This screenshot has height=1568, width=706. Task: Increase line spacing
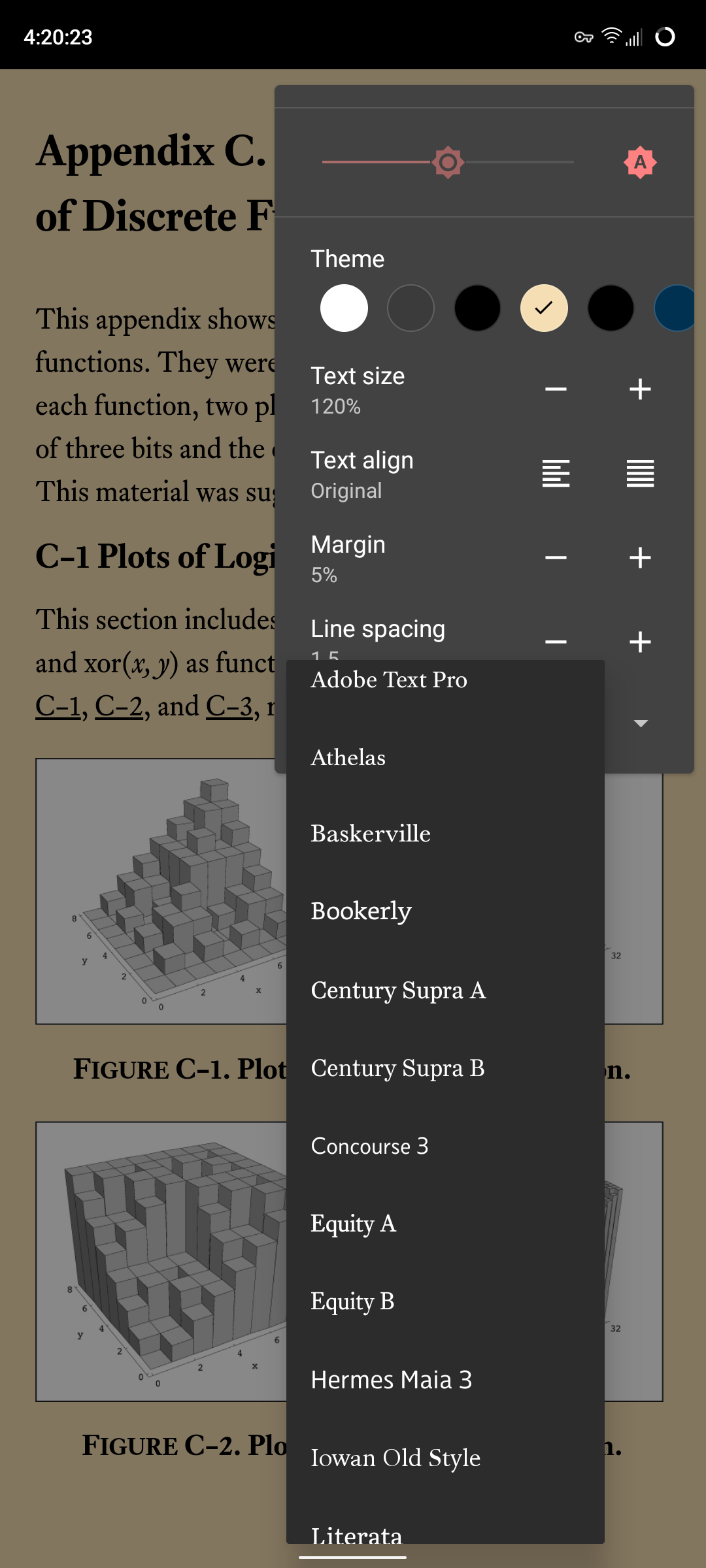click(640, 642)
